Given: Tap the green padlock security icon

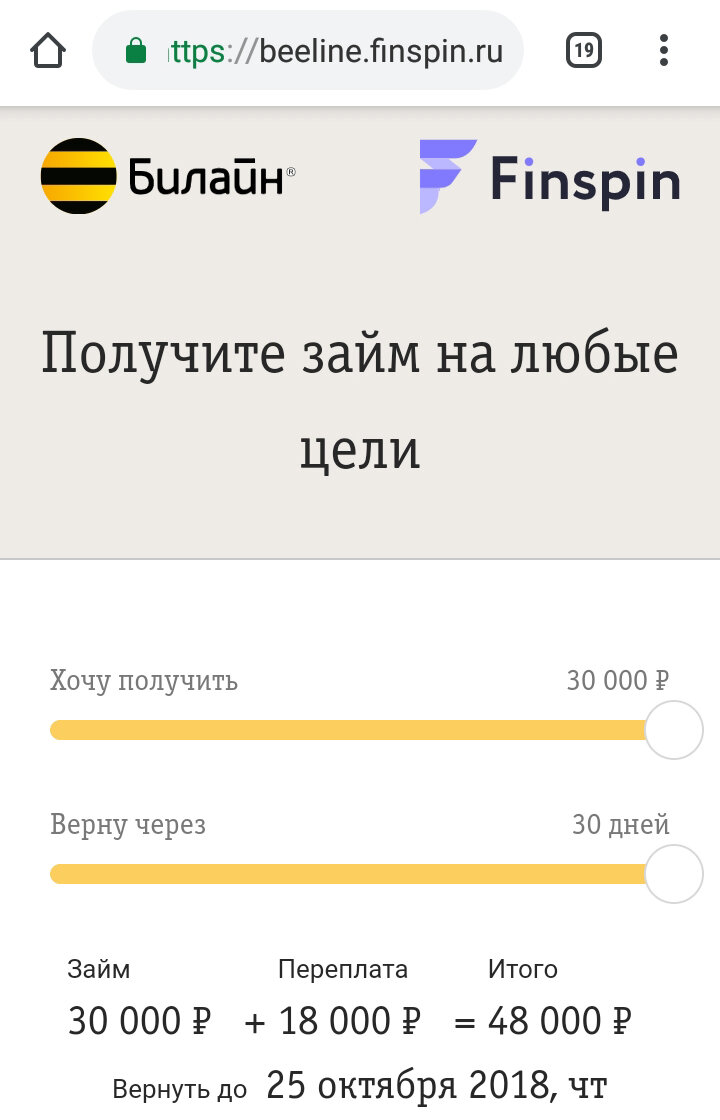Looking at the screenshot, I should pos(136,52).
